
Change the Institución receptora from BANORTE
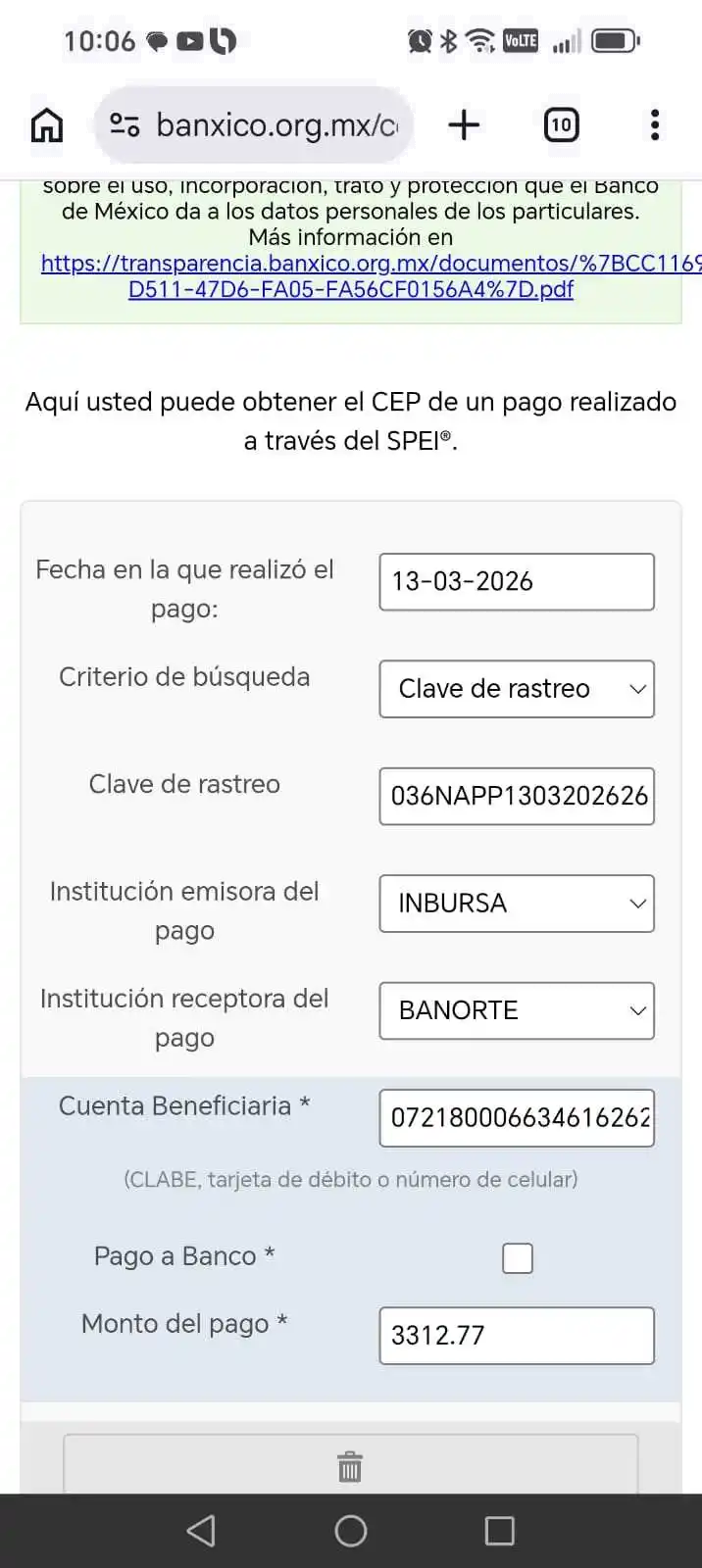517,1010
